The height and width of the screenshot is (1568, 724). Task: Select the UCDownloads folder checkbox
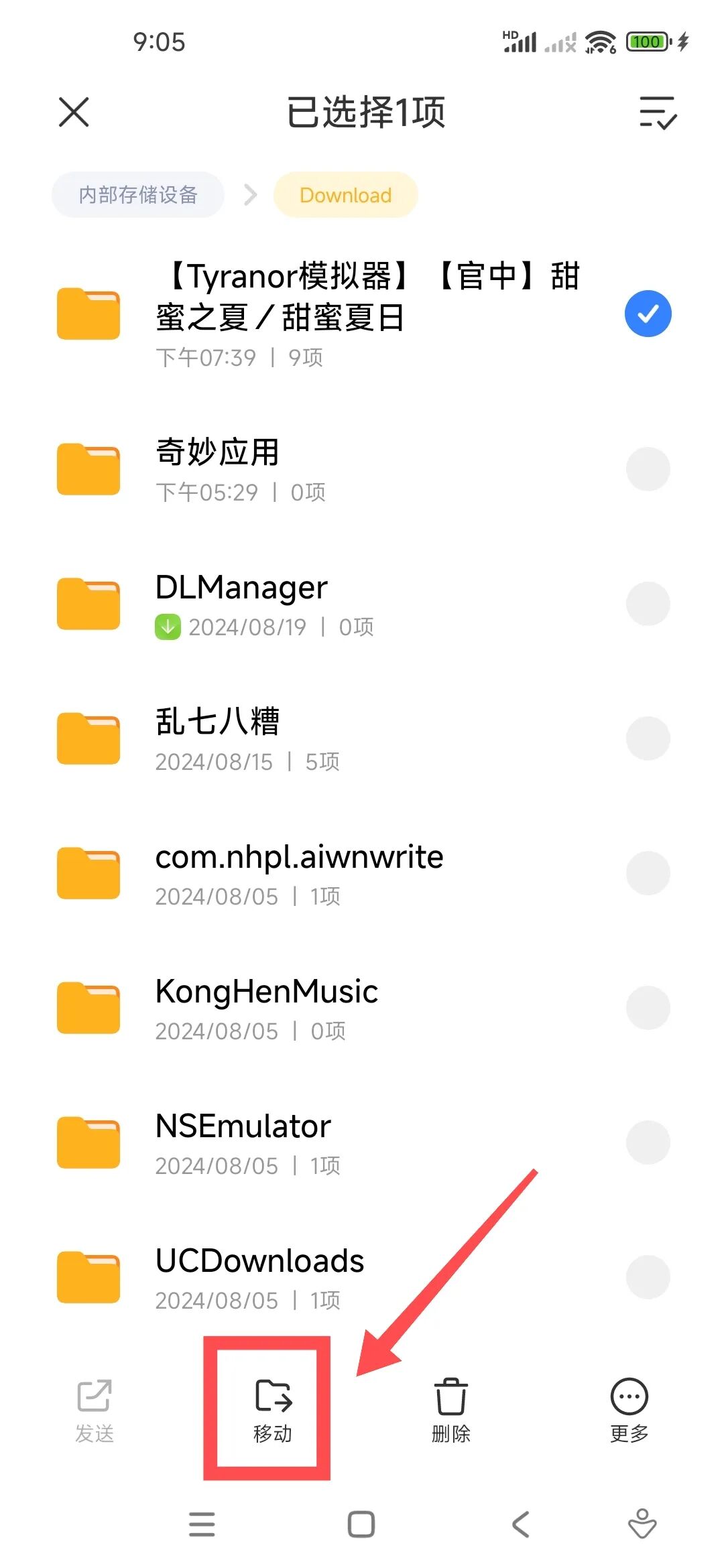coord(648,1277)
